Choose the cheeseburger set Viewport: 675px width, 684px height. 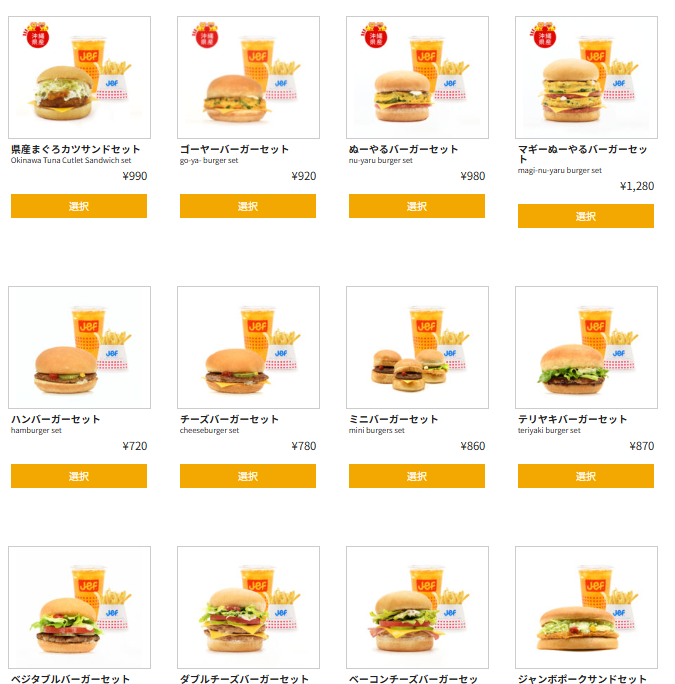click(x=248, y=476)
